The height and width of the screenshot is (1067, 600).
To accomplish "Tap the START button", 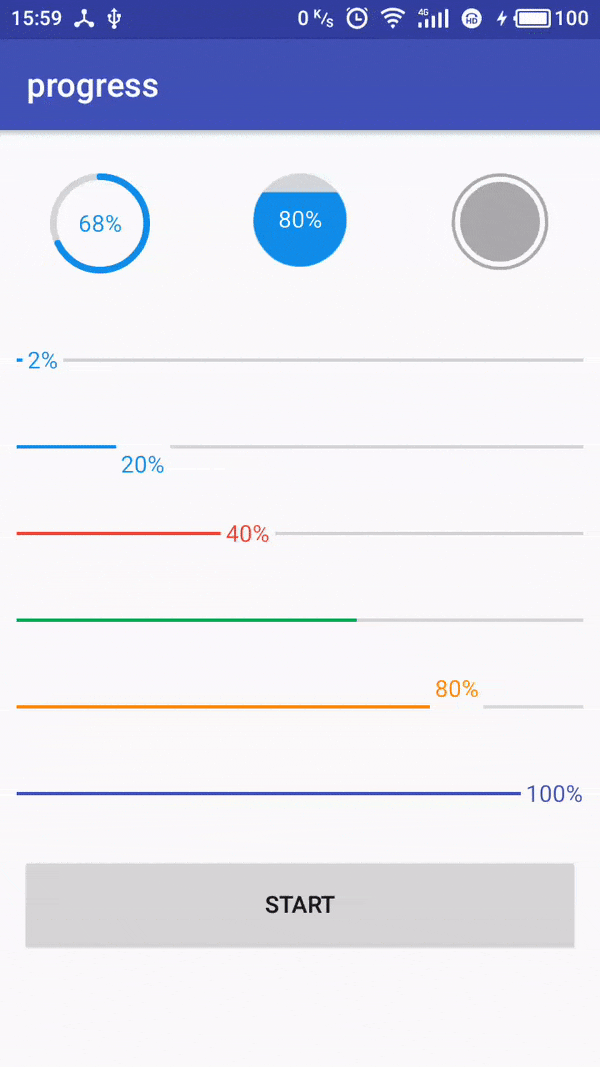I will tap(300, 905).
